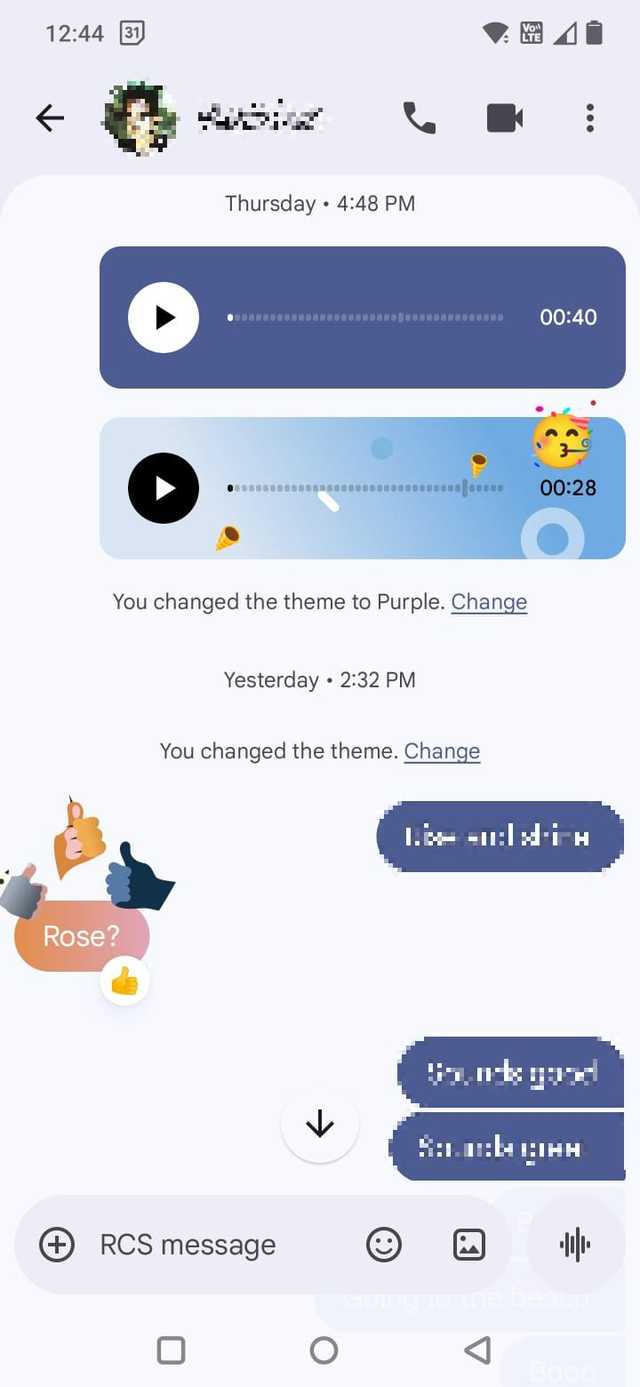The height and width of the screenshot is (1387, 640).
Task: Record a voice message
Action: point(574,1245)
